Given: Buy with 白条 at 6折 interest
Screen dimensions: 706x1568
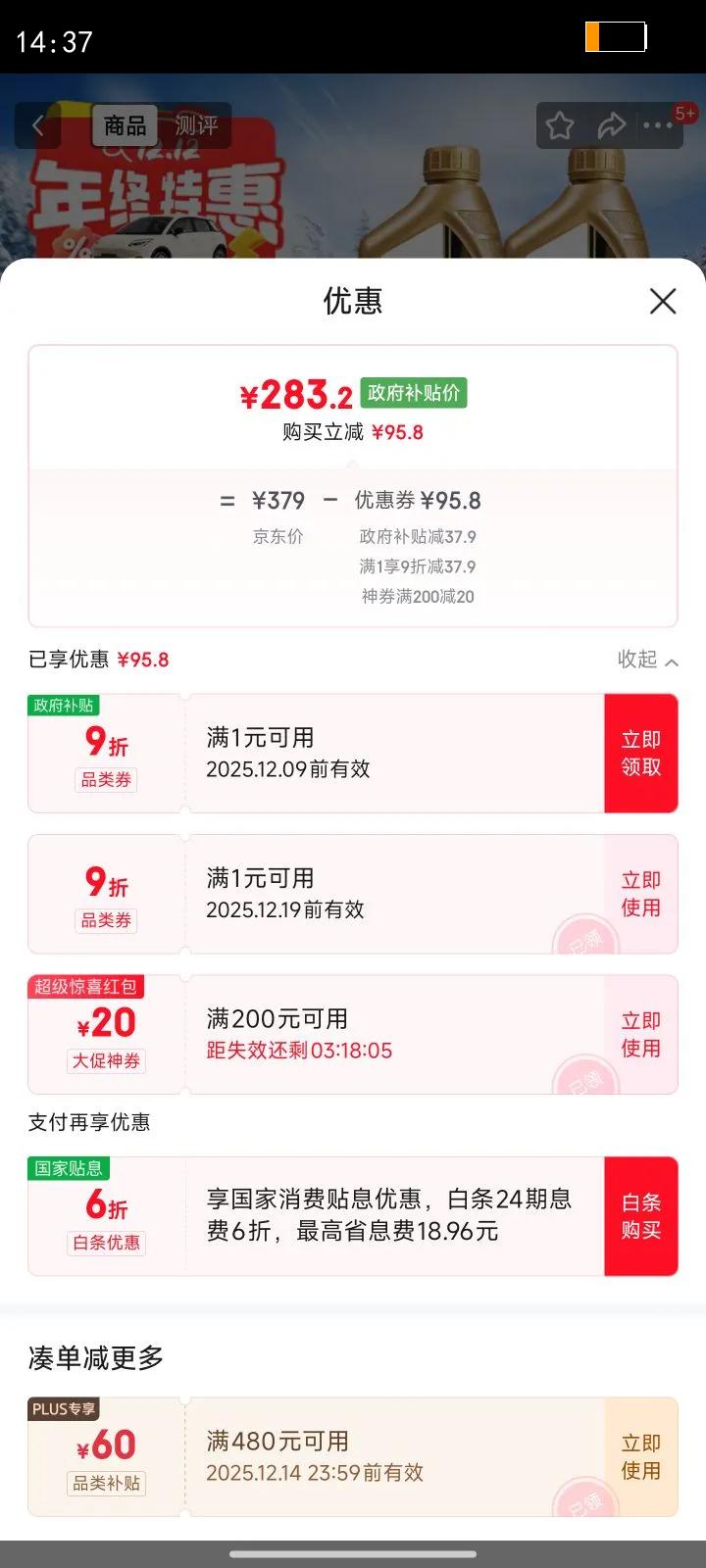Looking at the screenshot, I should tap(640, 1216).
